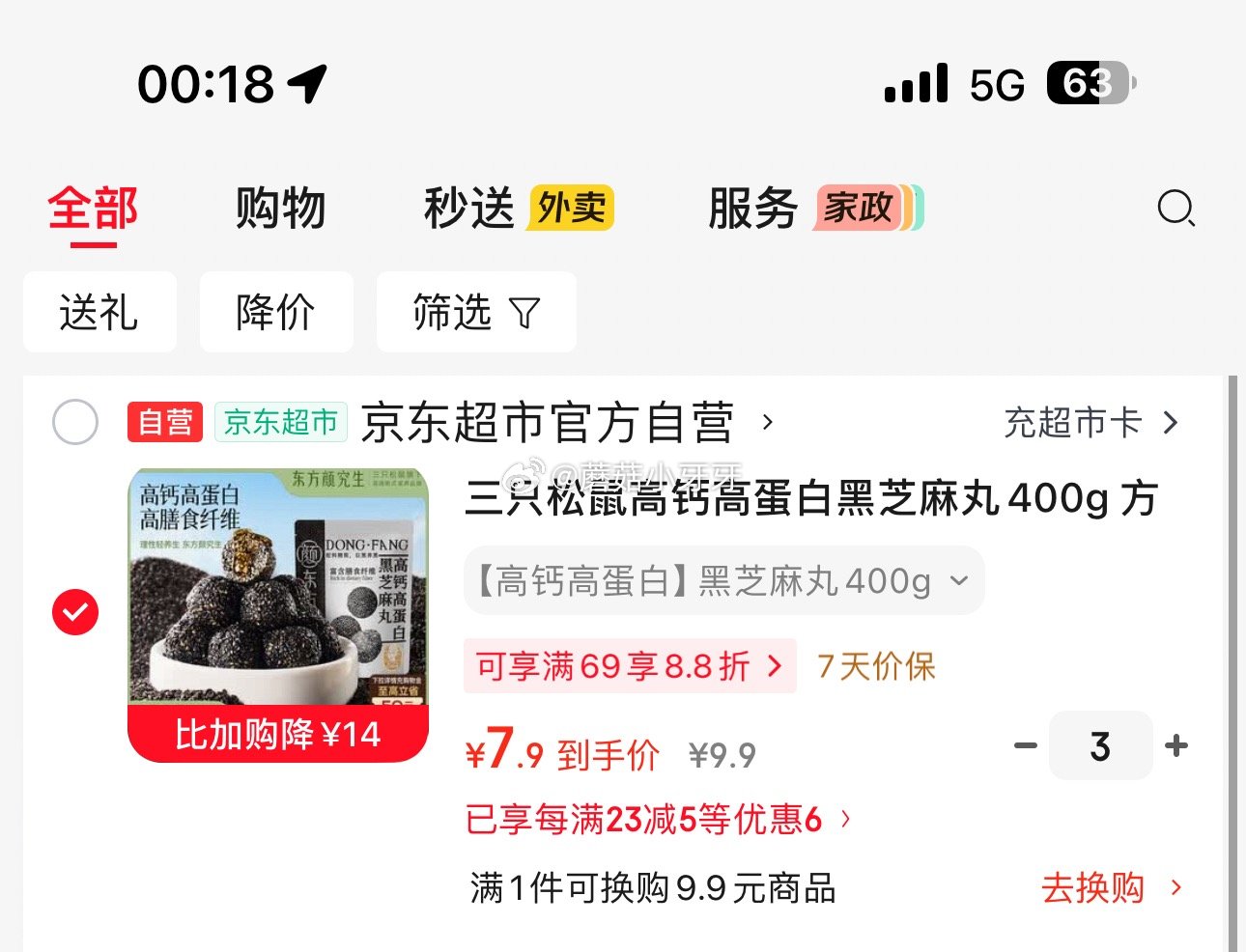Viewport: 1246px width, 952px height.
Task: Select the 全部 tab
Action: 94,209
